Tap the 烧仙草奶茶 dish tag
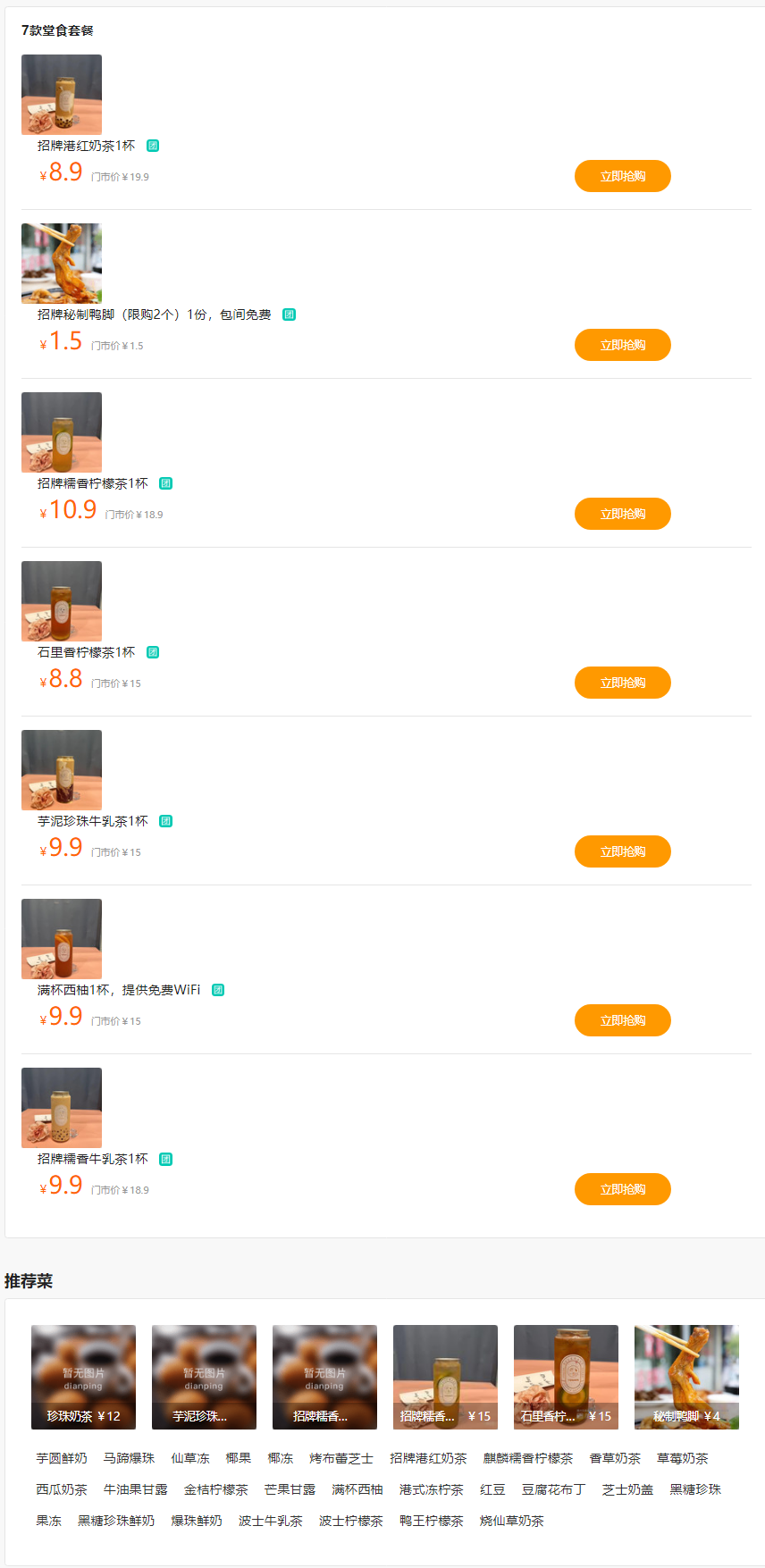This screenshot has width=765, height=1568. point(512,1521)
